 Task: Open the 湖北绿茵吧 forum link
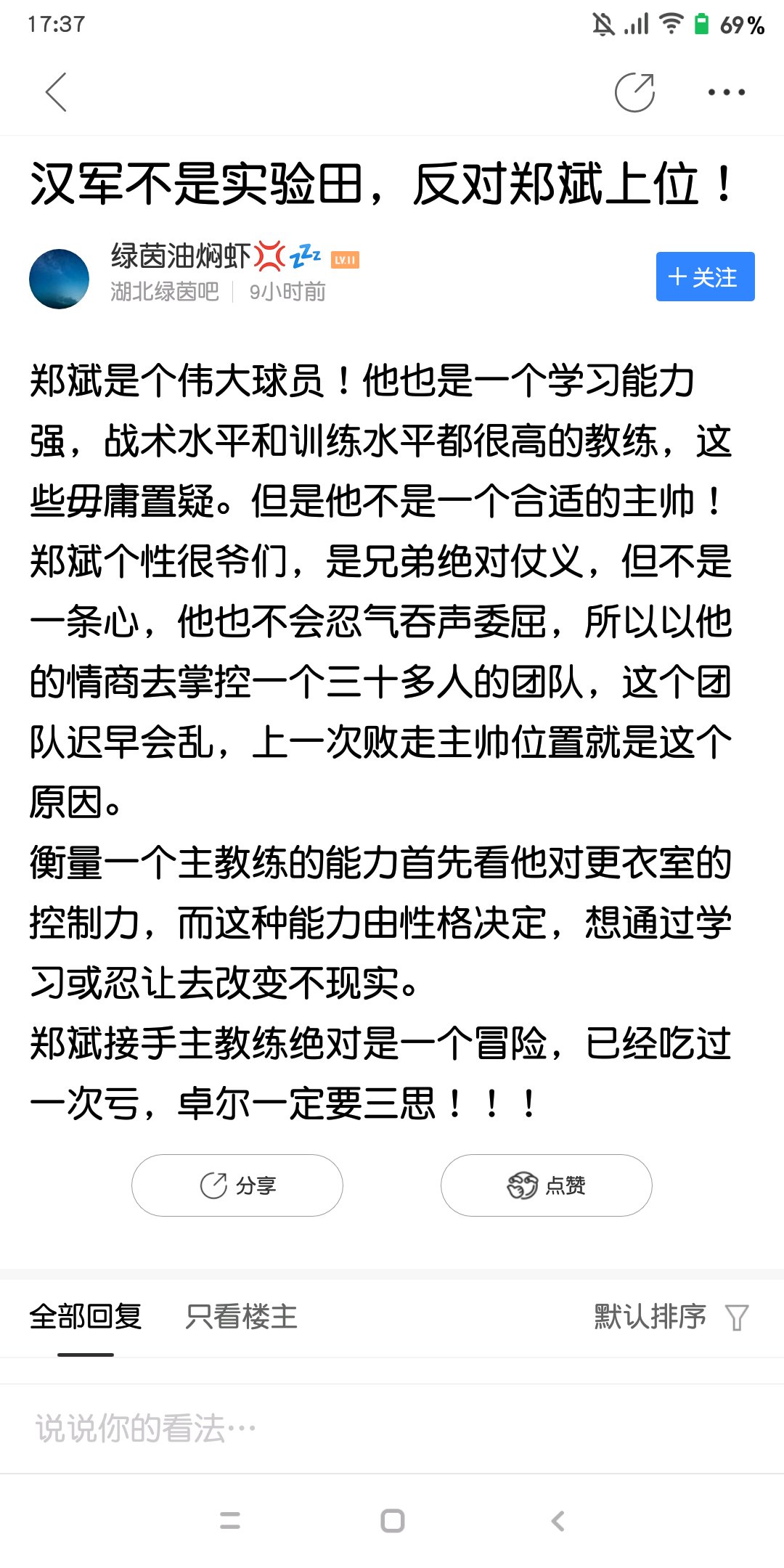165,292
